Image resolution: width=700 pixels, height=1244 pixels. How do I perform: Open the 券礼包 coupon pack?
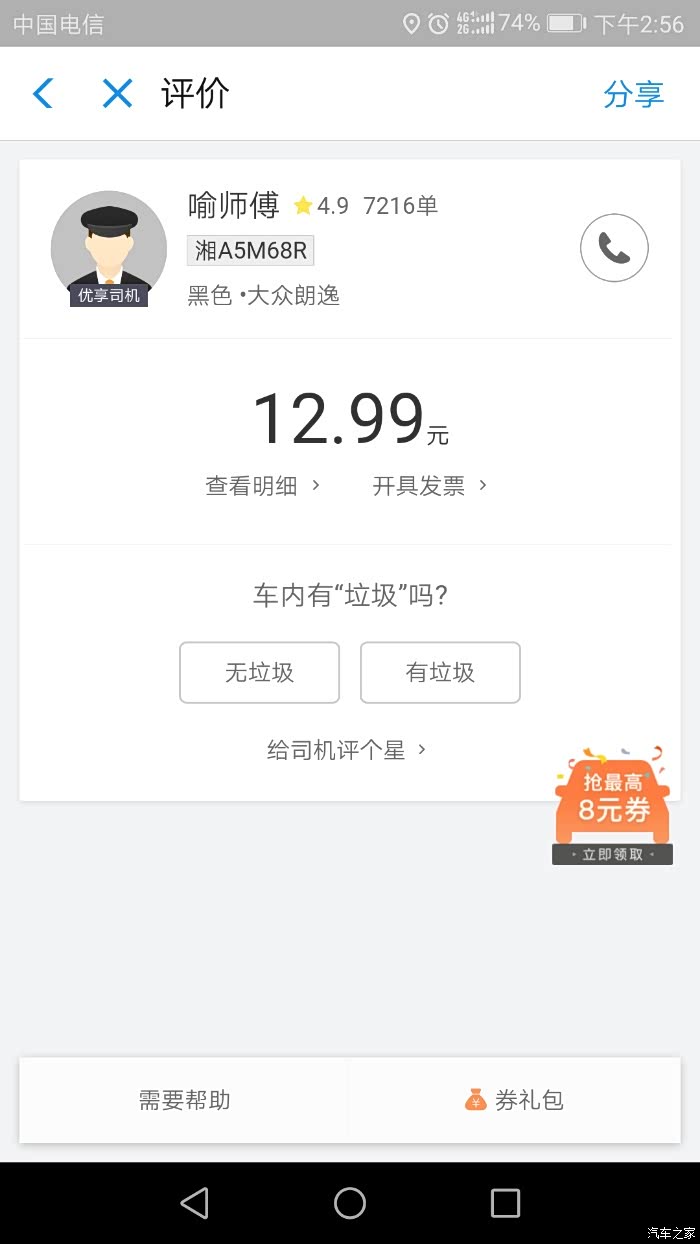pos(515,1100)
